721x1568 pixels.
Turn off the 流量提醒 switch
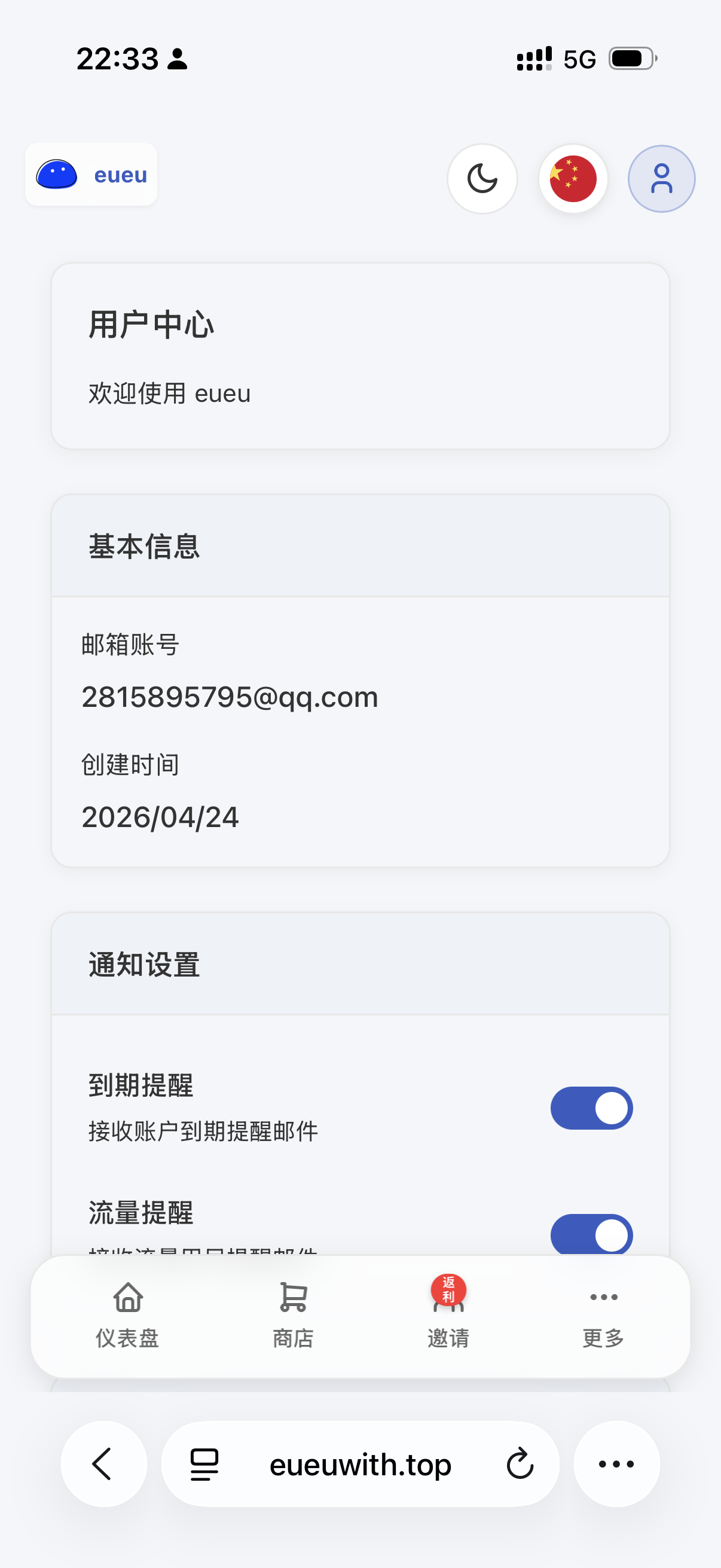pos(591,1235)
